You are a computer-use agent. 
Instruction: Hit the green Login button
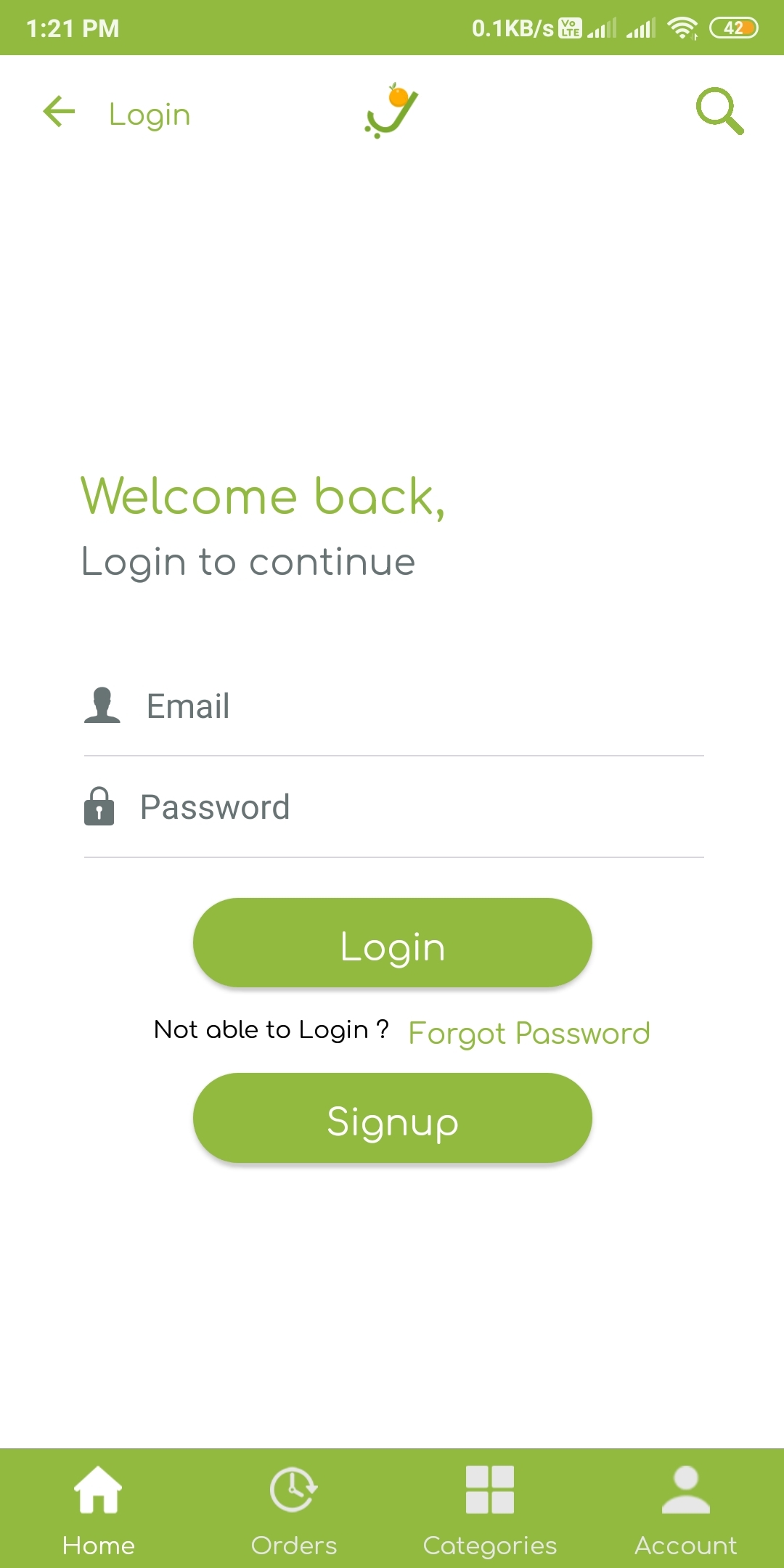pos(393,943)
